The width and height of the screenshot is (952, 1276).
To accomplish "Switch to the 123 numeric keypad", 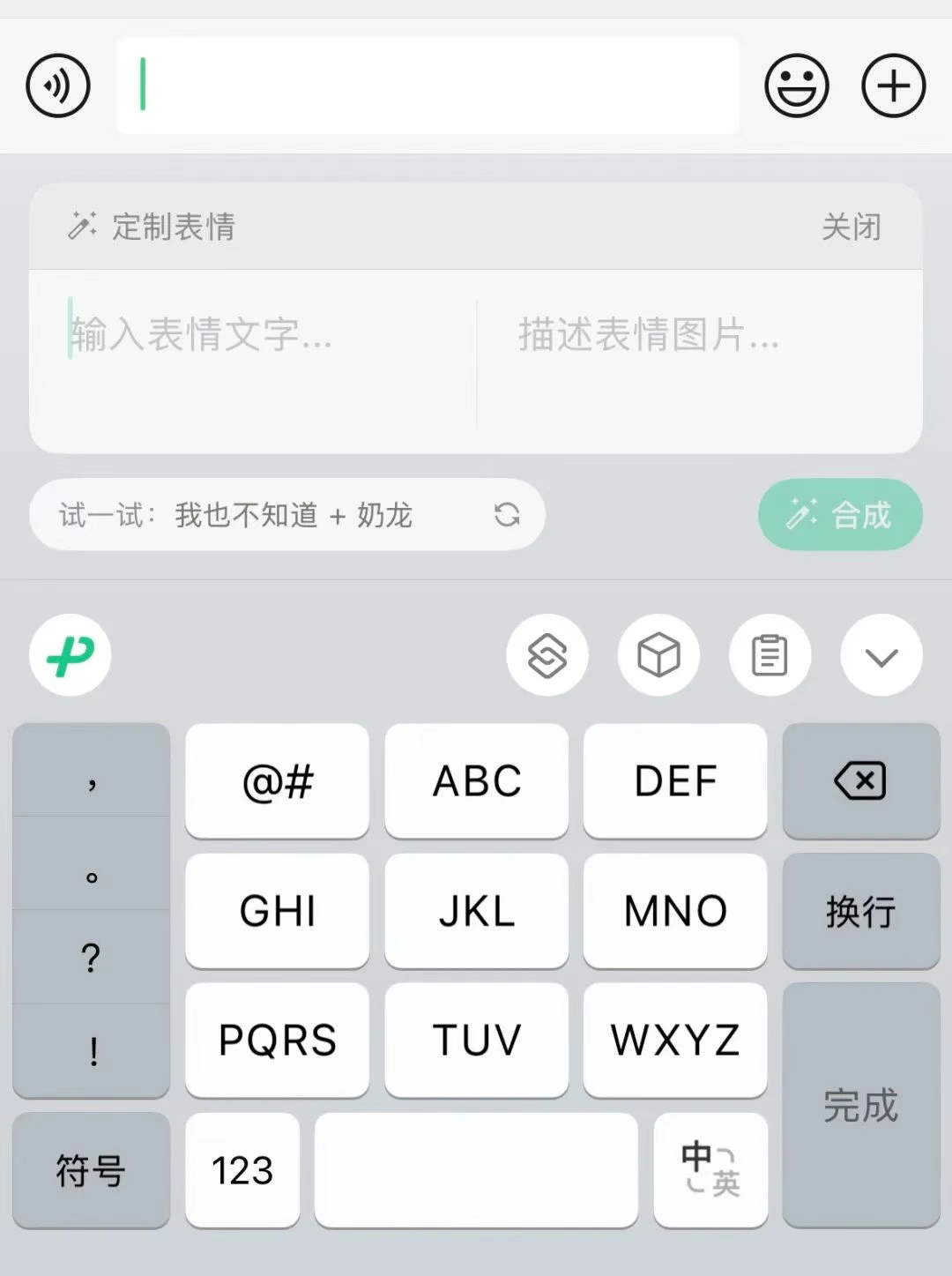I will (242, 1169).
